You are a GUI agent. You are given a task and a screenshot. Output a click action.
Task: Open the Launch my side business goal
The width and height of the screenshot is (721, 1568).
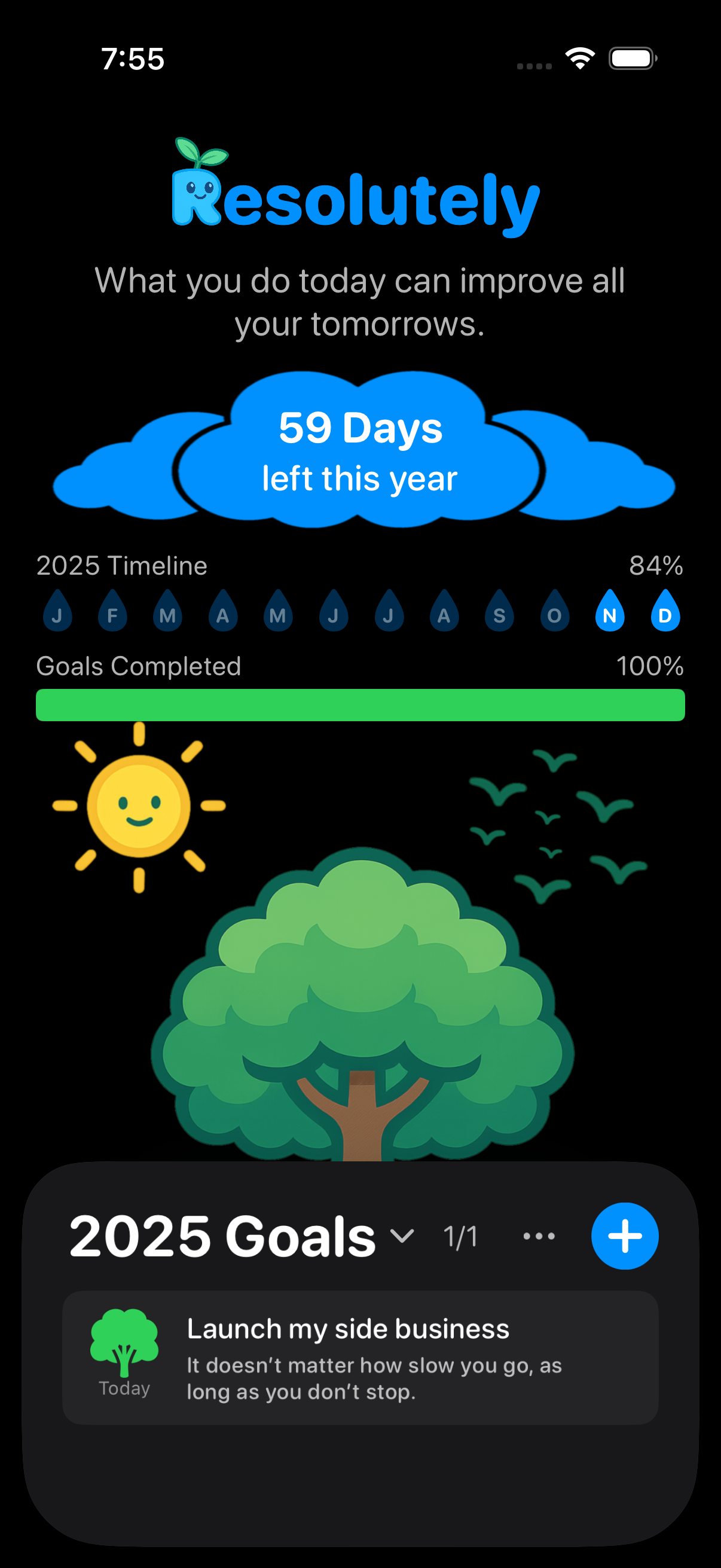point(360,1357)
